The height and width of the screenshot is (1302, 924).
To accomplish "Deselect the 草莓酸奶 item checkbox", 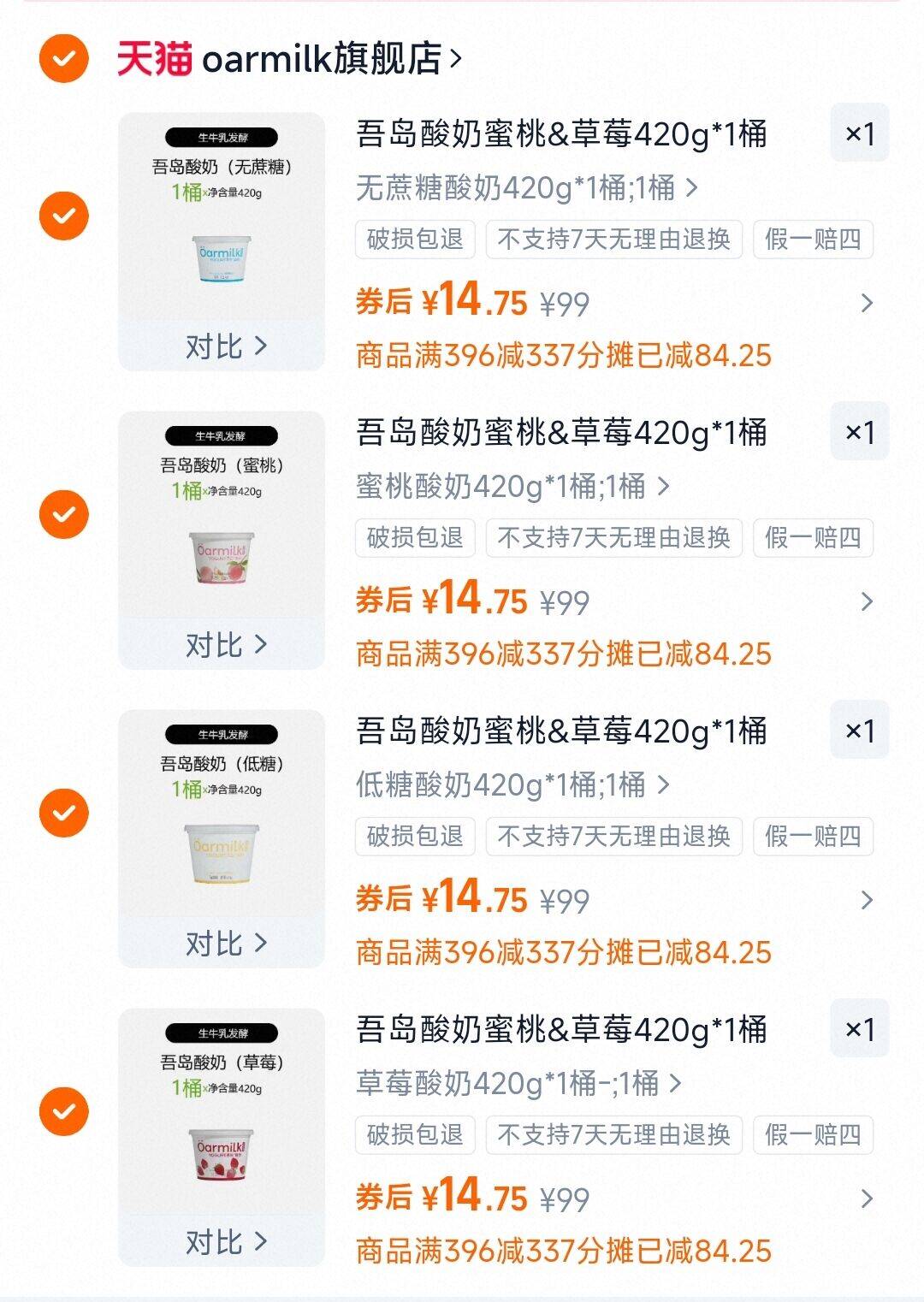I will click(63, 1111).
